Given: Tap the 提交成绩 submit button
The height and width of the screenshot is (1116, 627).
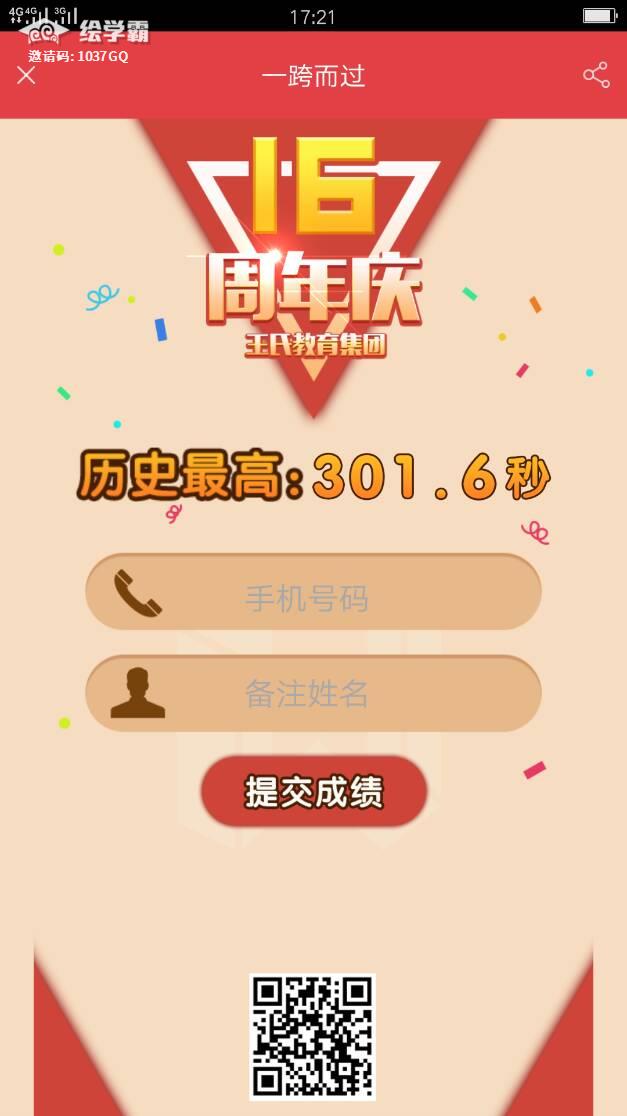Looking at the screenshot, I should pyautogui.click(x=314, y=792).
